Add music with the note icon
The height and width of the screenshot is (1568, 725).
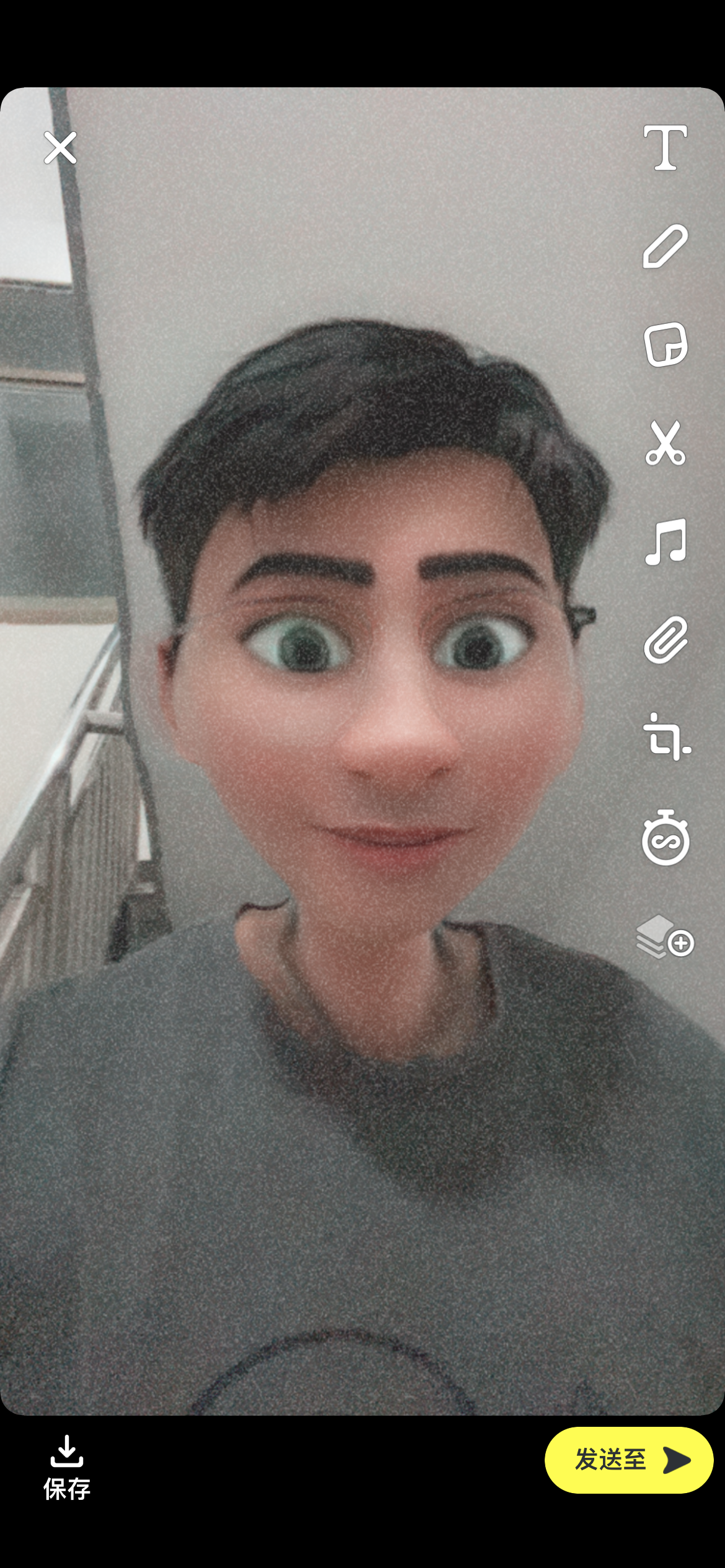[x=666, y=541]
